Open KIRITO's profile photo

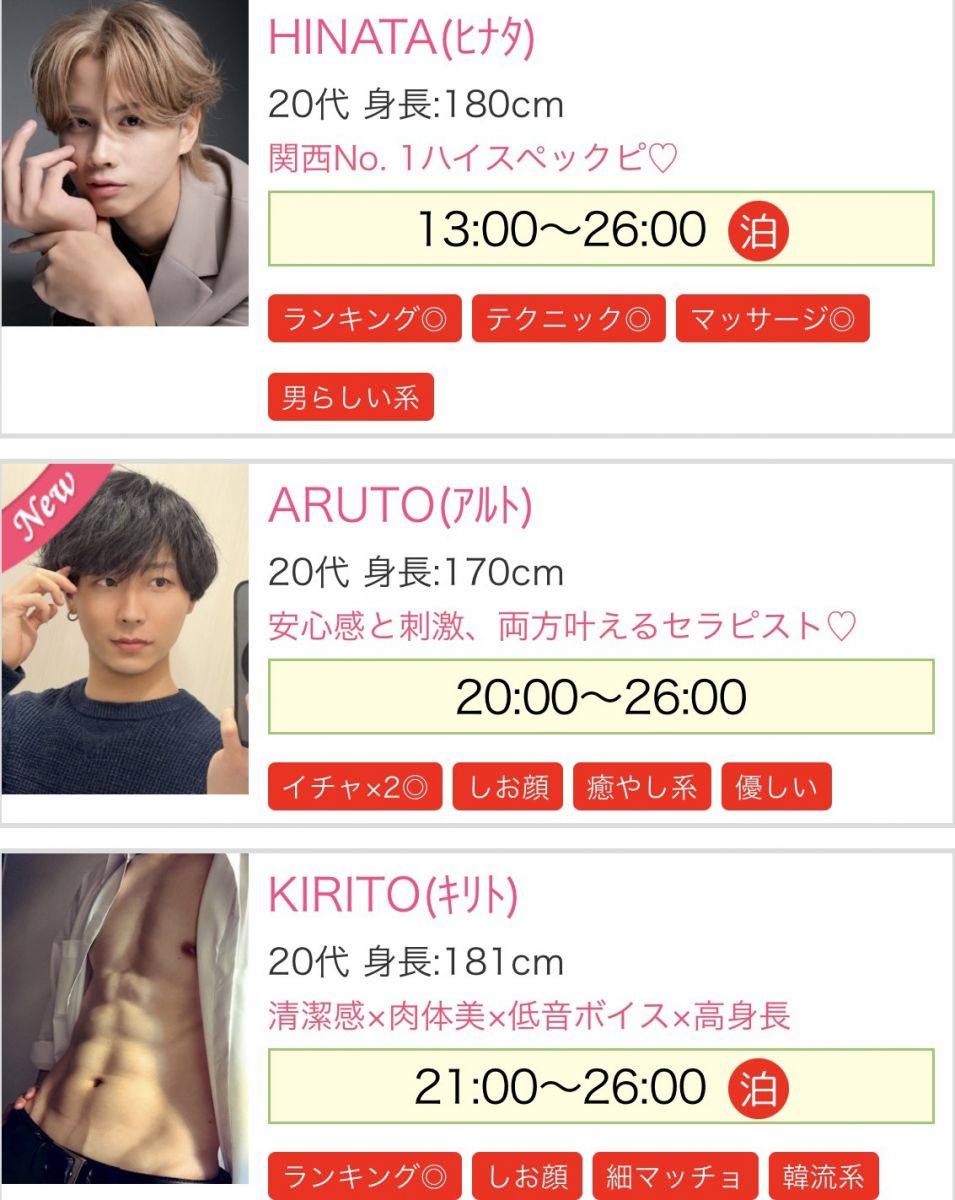pyautogui.click(x=125, y=1020)
